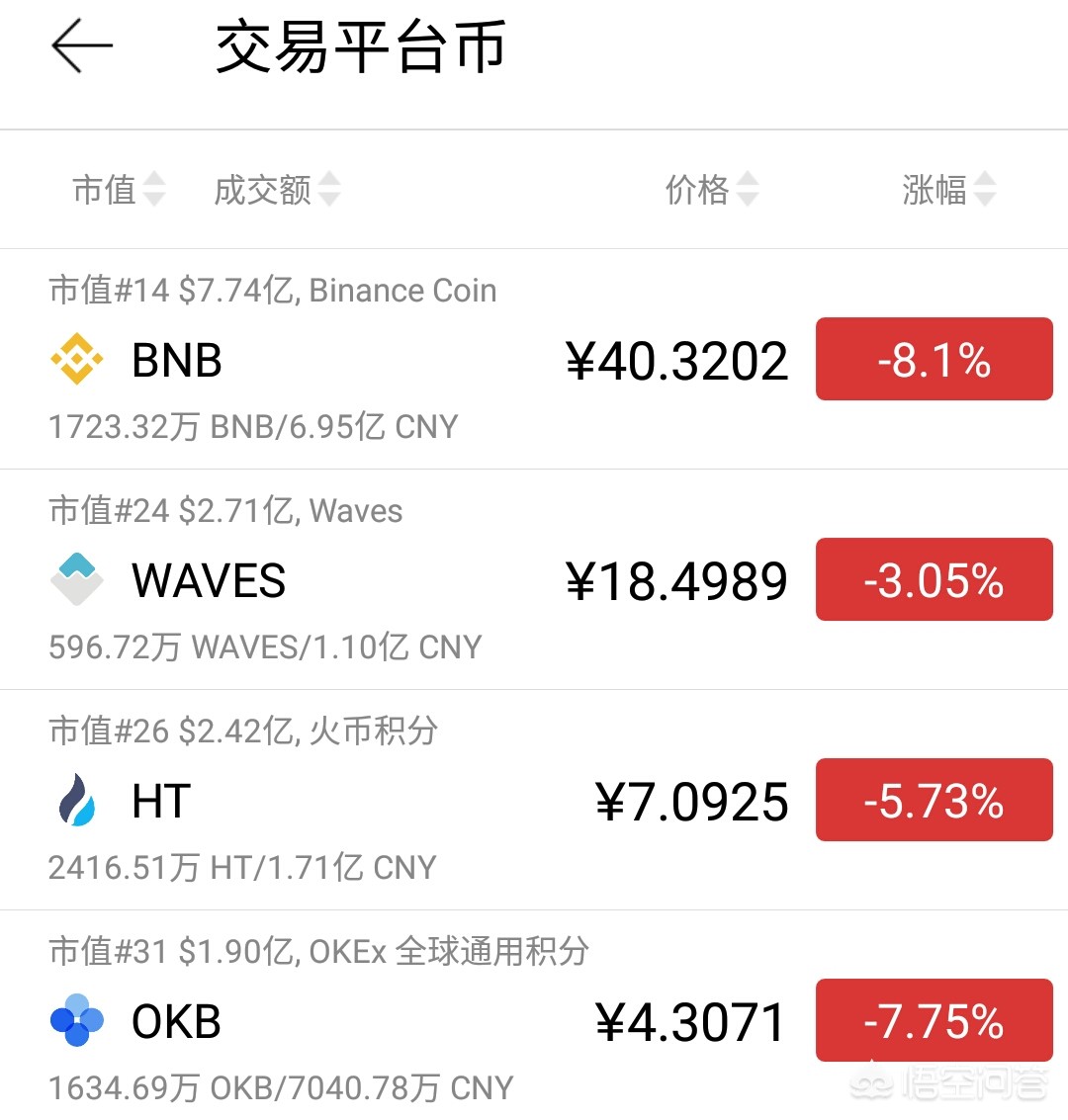Image resolution: width=1068 pixels, height=1120 pixels.
Task: Sort the list by 涨幅
Action: tap(948, 189)
